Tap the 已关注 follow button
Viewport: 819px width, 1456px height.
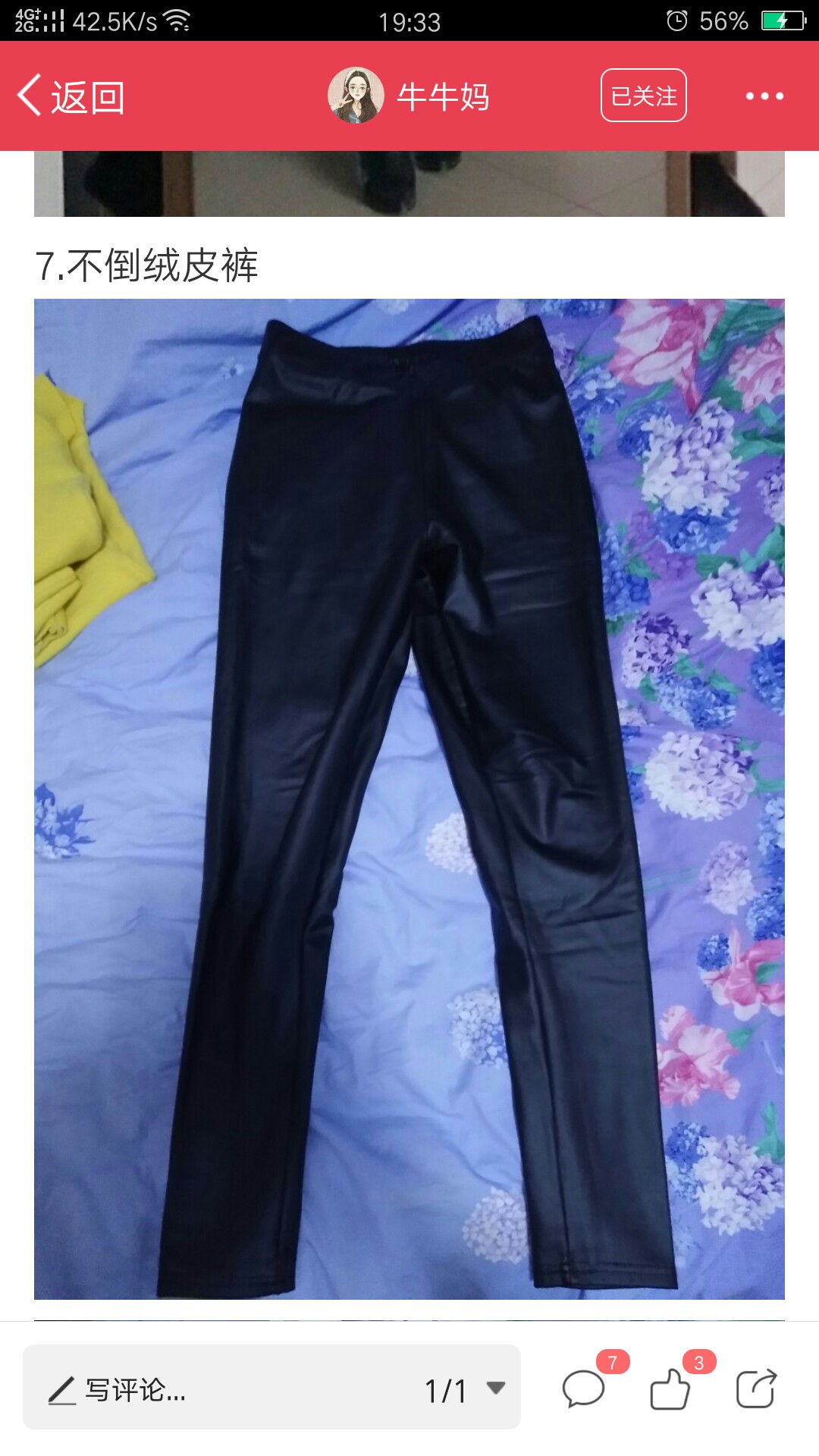pos(644,96)
